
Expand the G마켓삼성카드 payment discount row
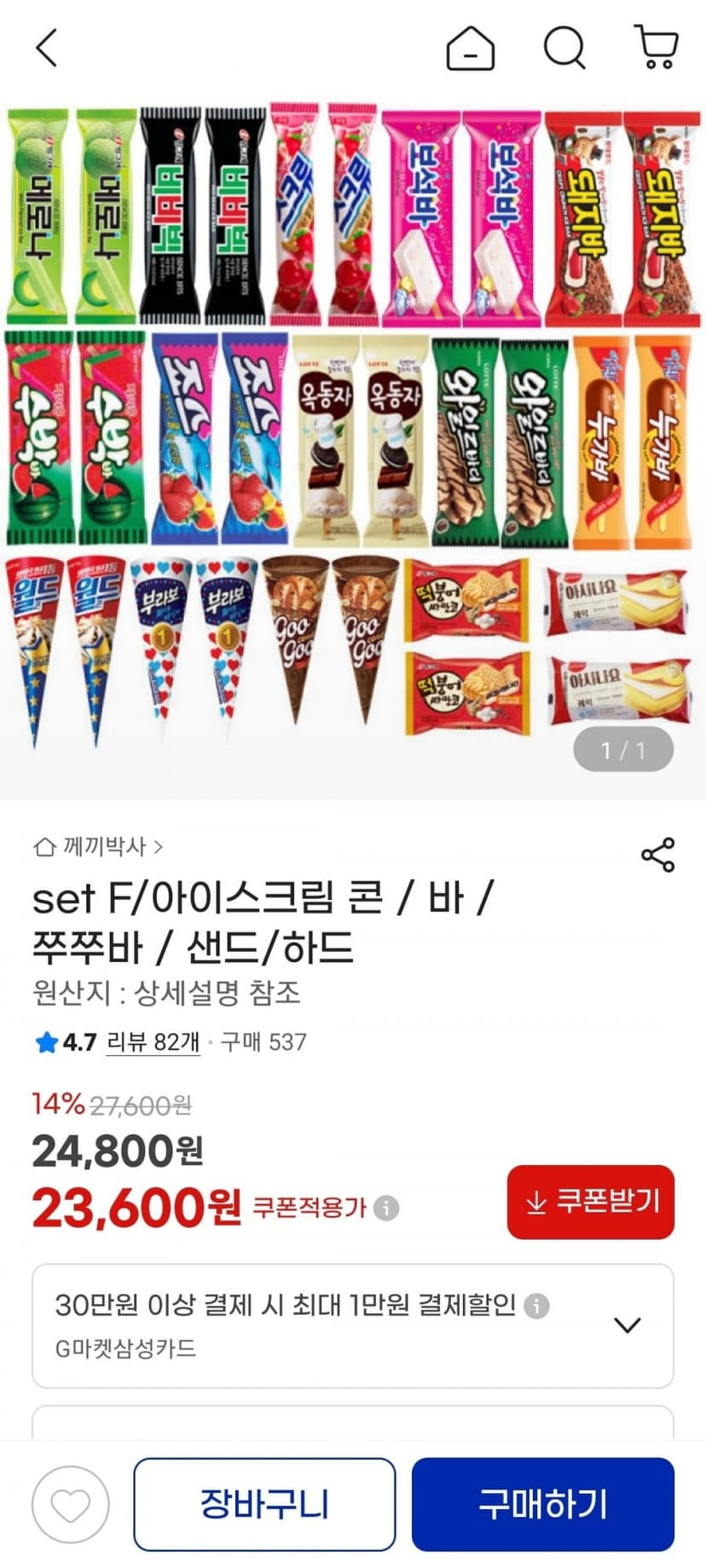pyautogui.click(x=353, y=1326)
